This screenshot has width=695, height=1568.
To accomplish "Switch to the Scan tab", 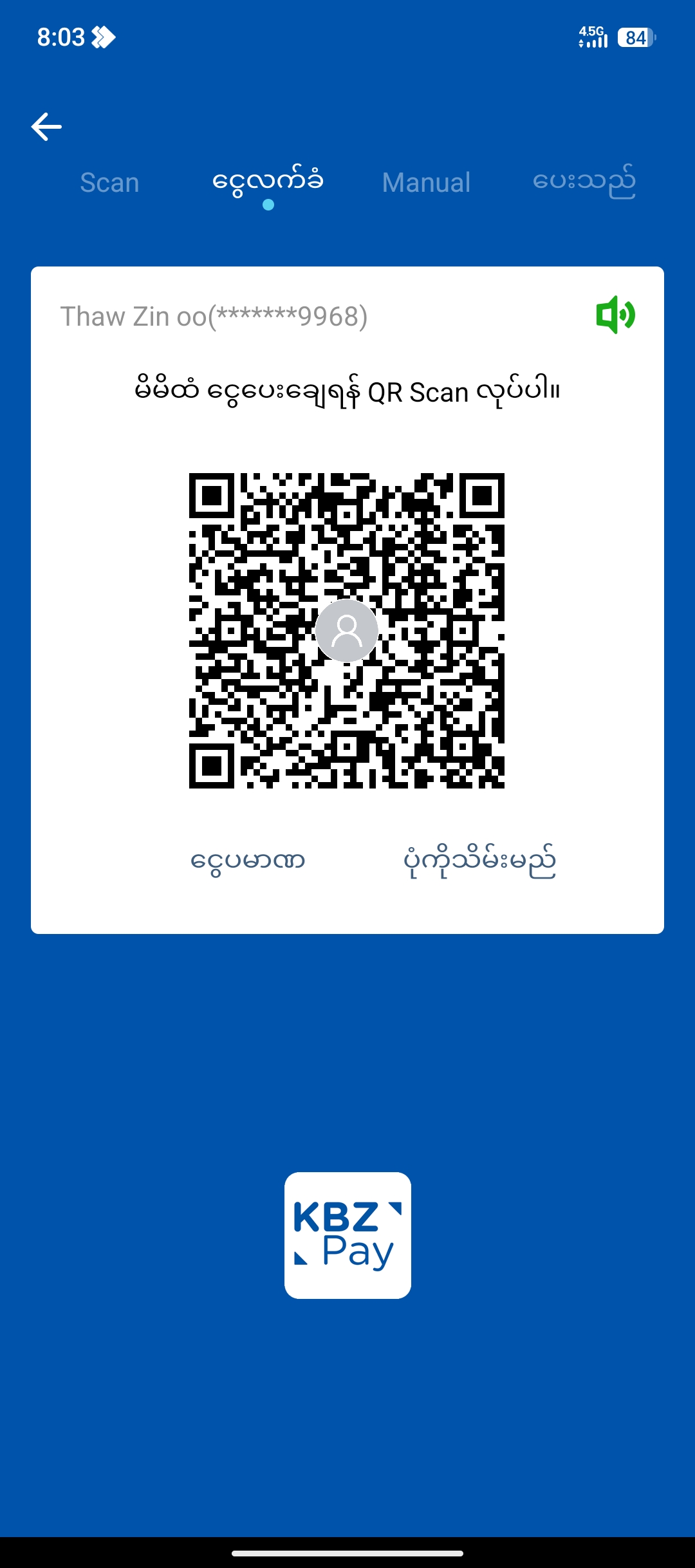I will [x=109, y=183].
